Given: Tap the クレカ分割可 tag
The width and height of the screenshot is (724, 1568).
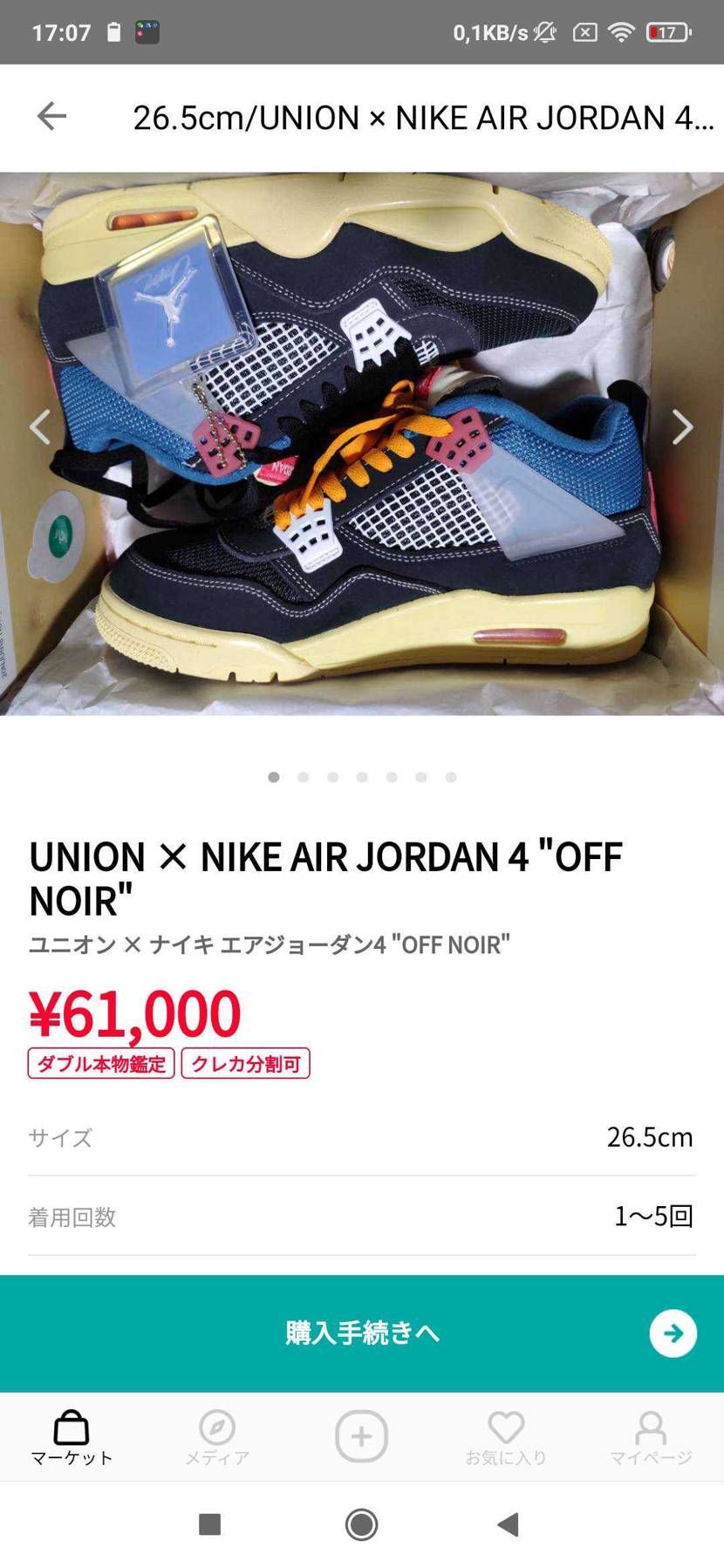Looking at the screenshot, I should (246, 1063).
